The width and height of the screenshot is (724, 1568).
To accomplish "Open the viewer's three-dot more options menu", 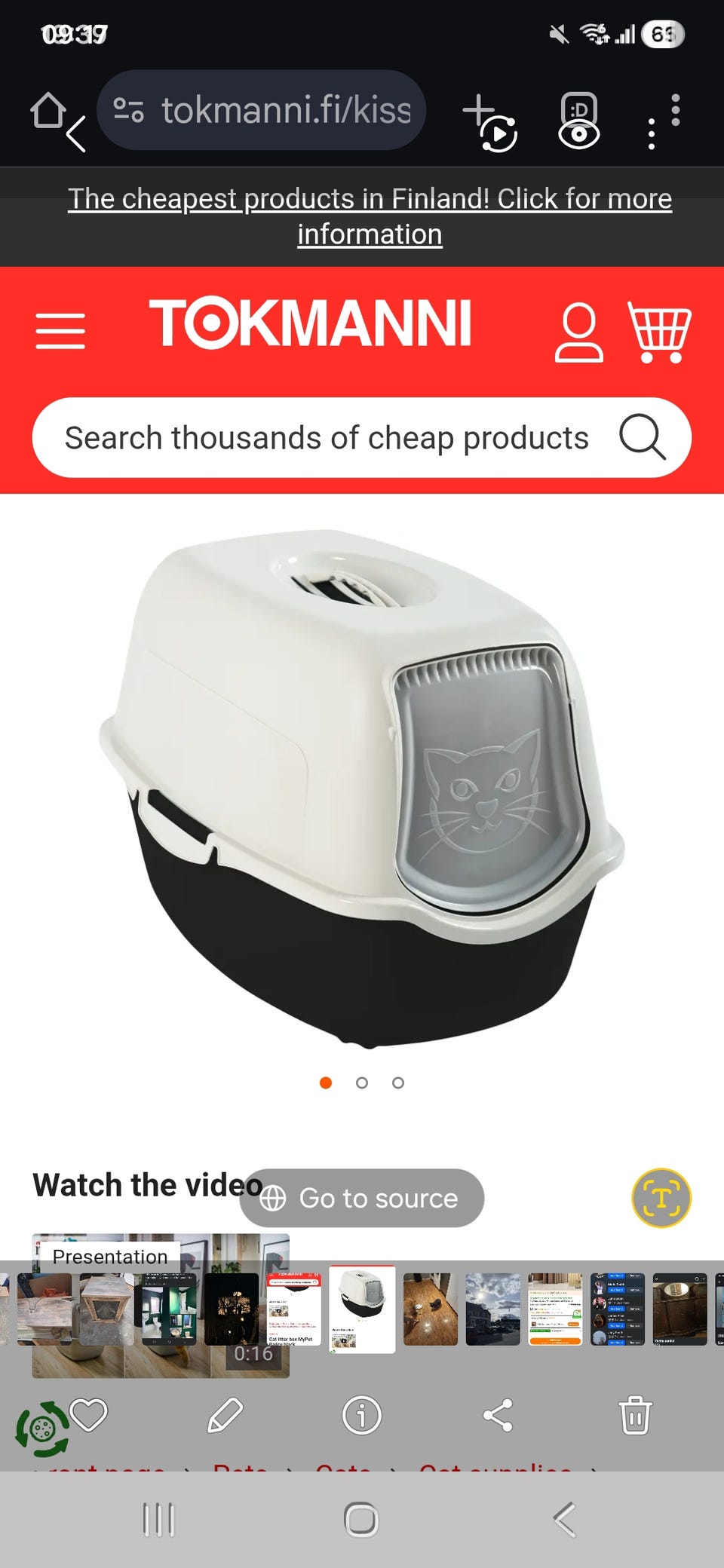I will tap(652, 134).
